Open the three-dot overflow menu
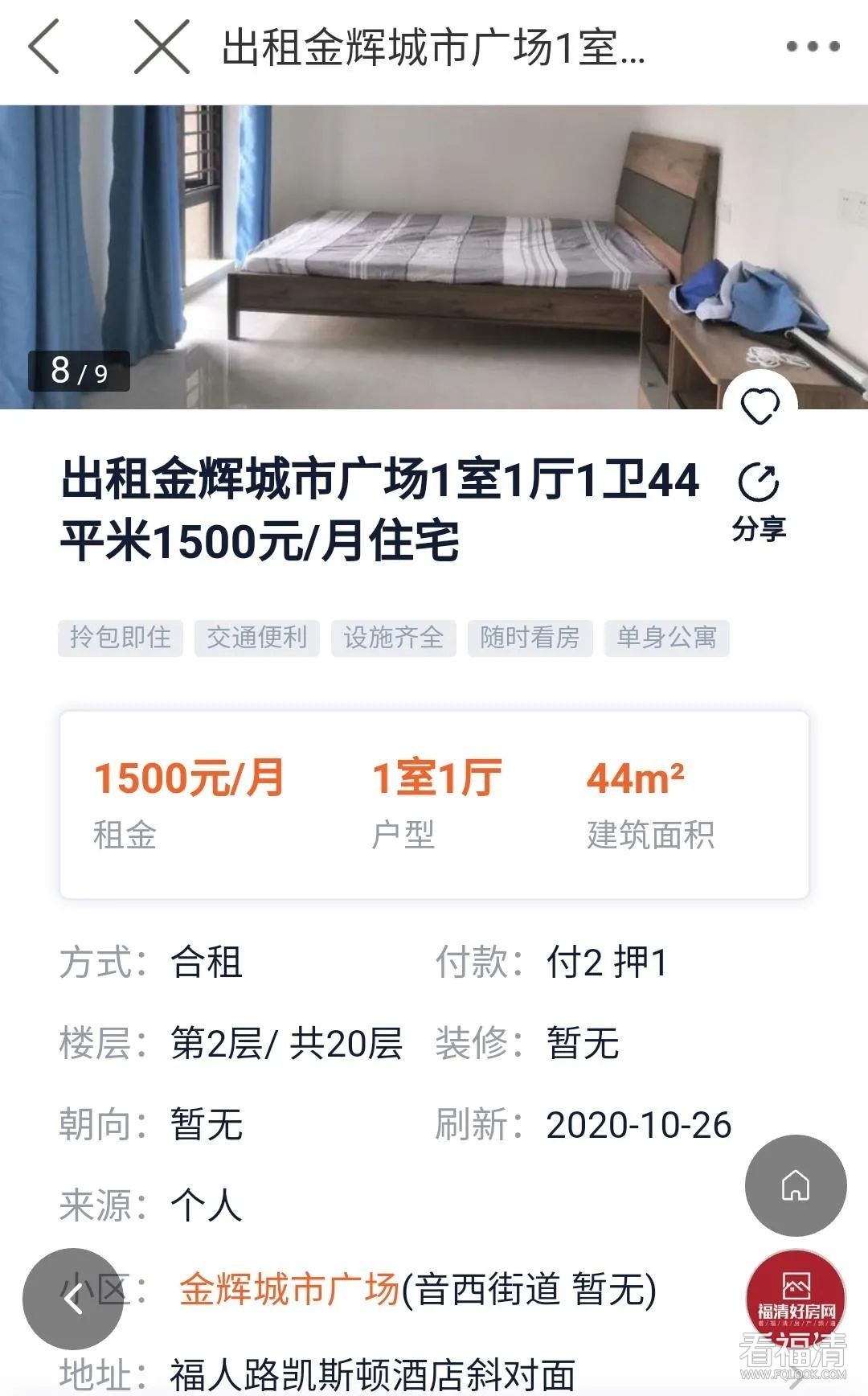The width and height of the screenshot is (868, 1396). pos(813,47)
